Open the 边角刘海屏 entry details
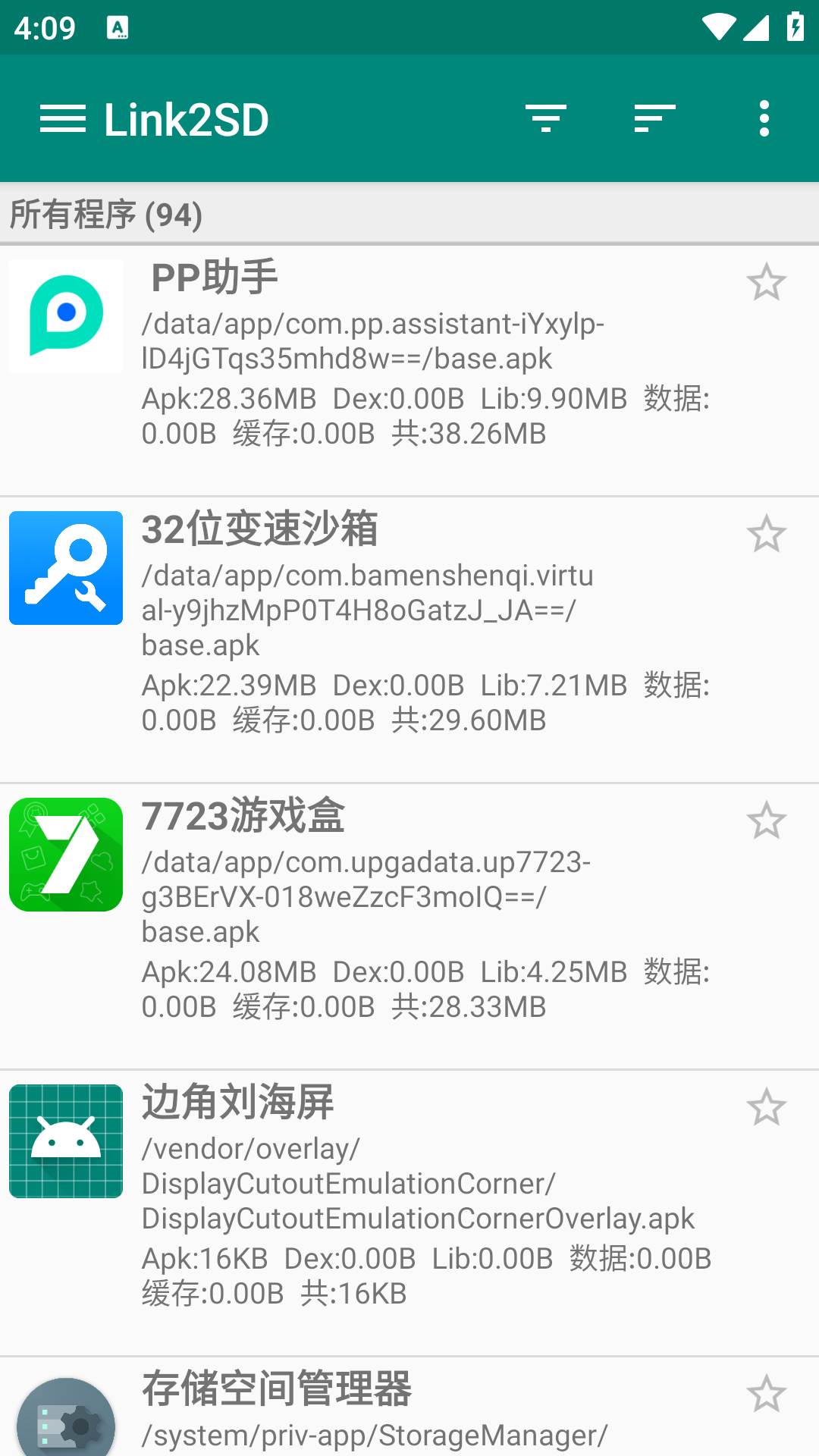This screenshot has width=819, height=1456. click(x=379, y=1183)
